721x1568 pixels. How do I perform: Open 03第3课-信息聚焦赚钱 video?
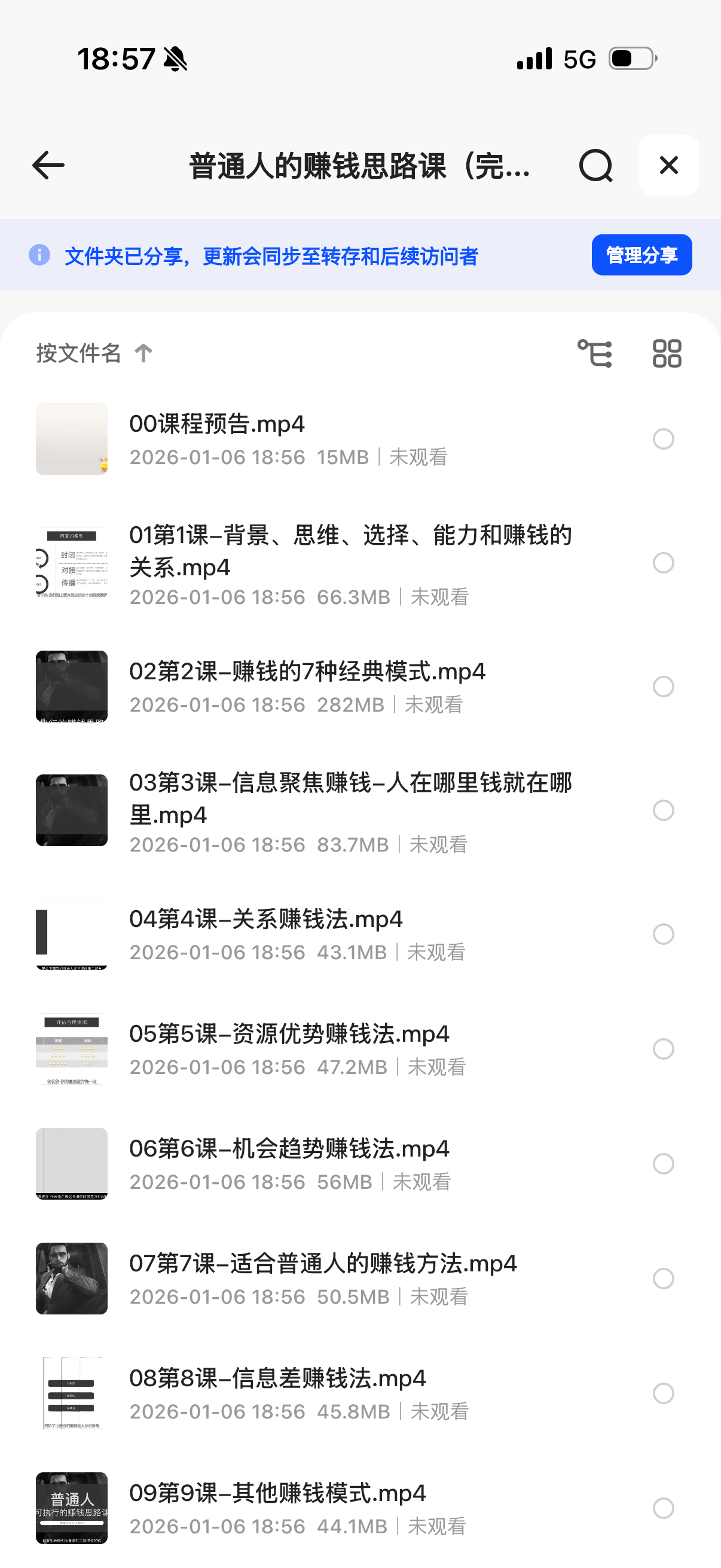(x=350, y=798)
